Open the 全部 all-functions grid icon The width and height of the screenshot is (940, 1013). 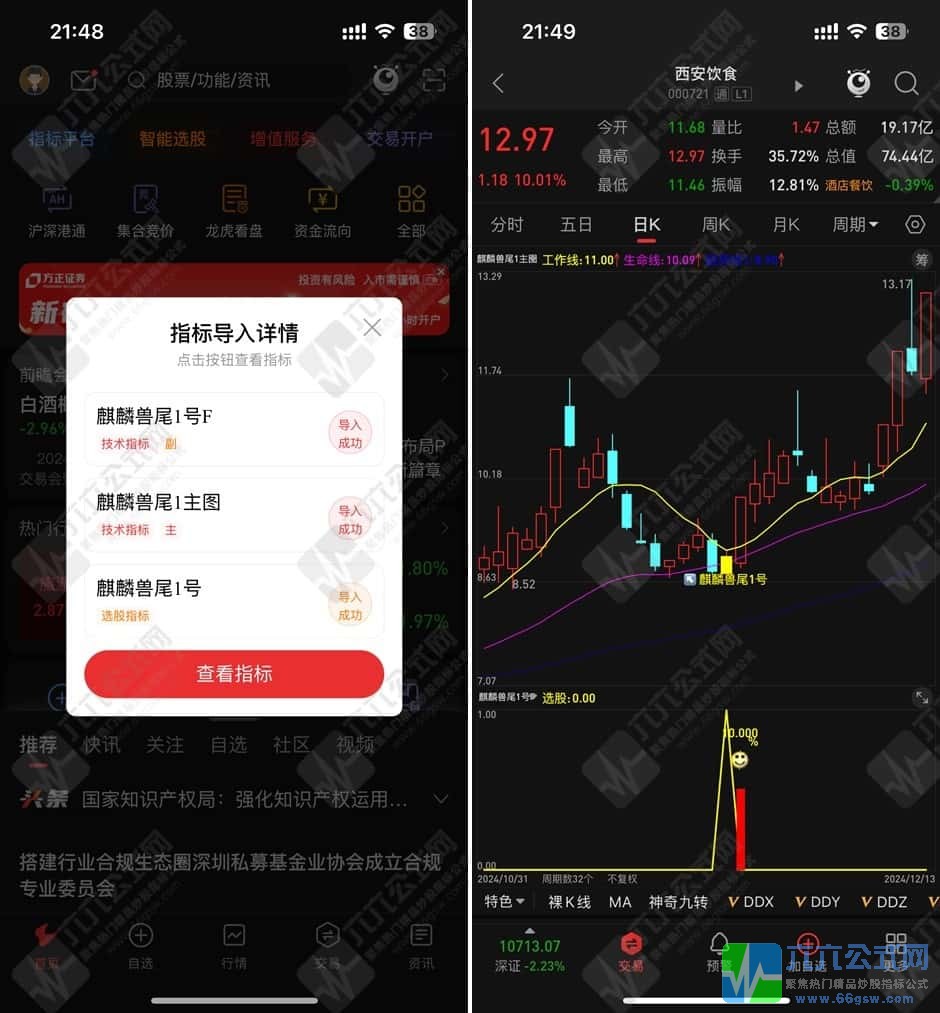pos(411,210)
